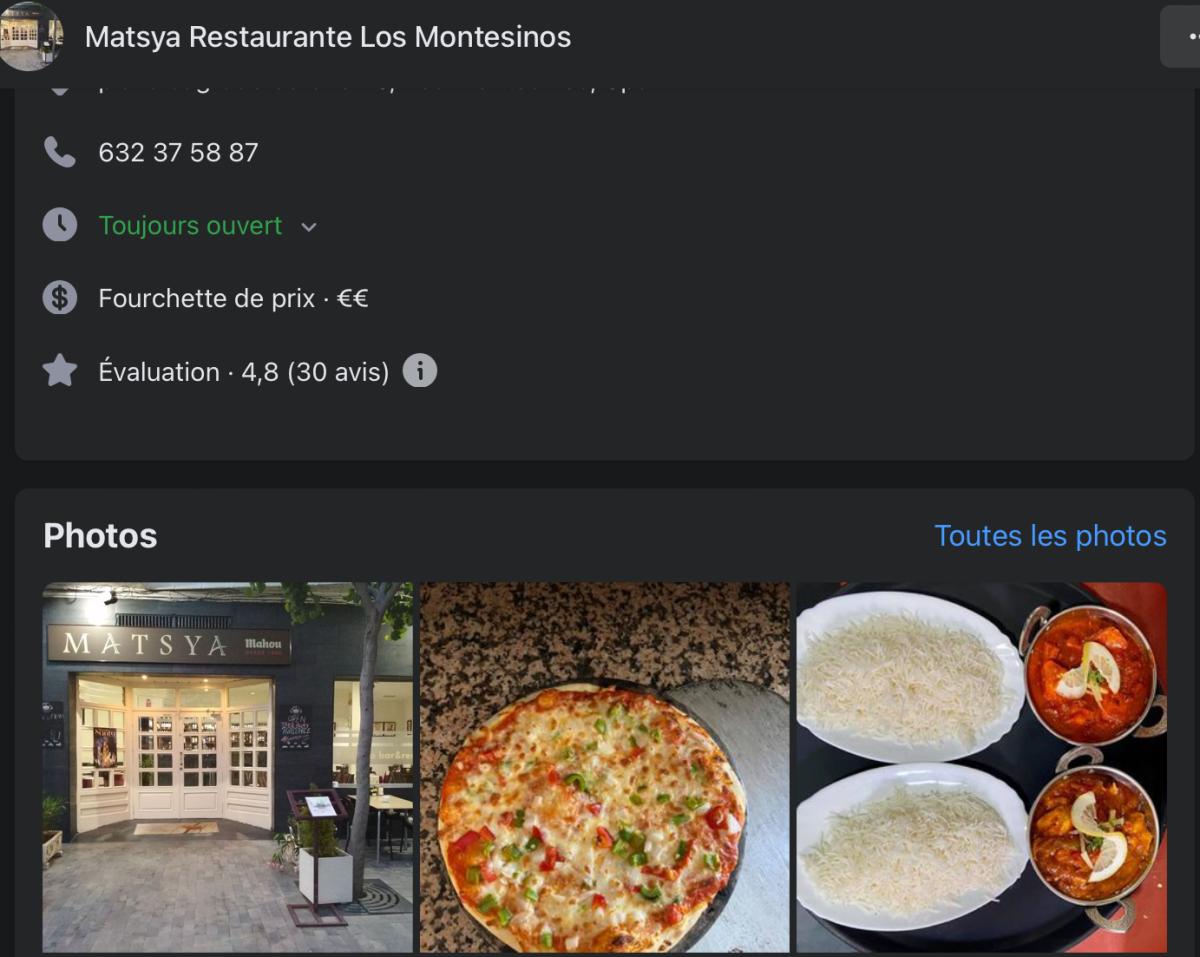This screenshot has height=957, width=1200.
Task: Open Matsya page profile picture
Action: point(30,36)
